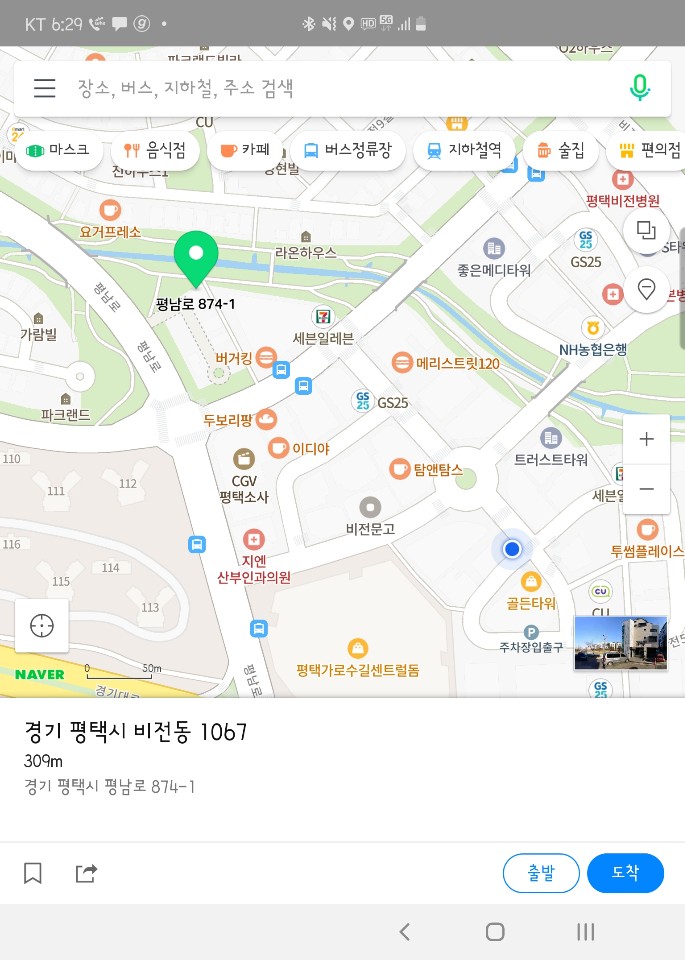Bookmark 비전동 1067
The width and height of the screenshot is (685, 960).
coord(33,873)
